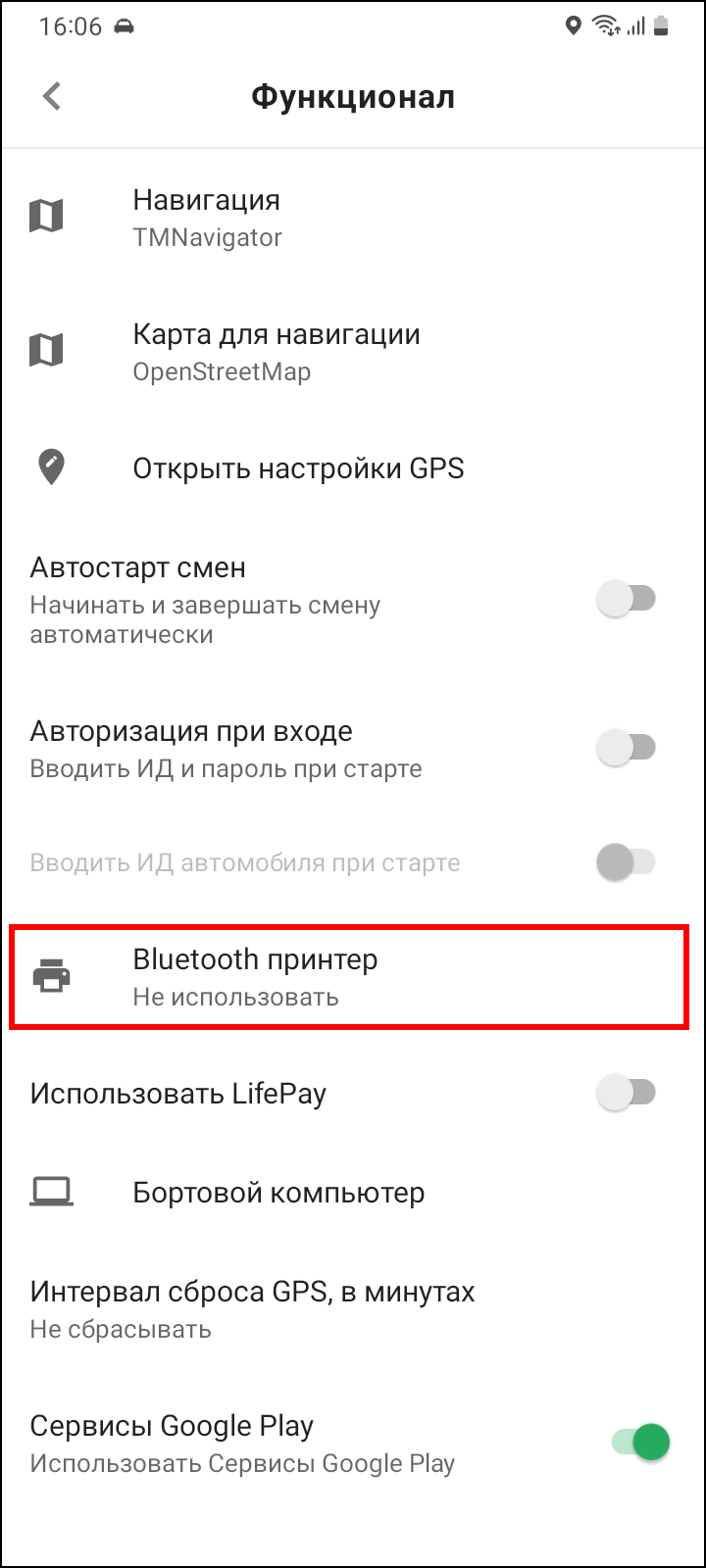Open the Навигация setting
This screenshot has width=706, height=1568.
[353, 218]
